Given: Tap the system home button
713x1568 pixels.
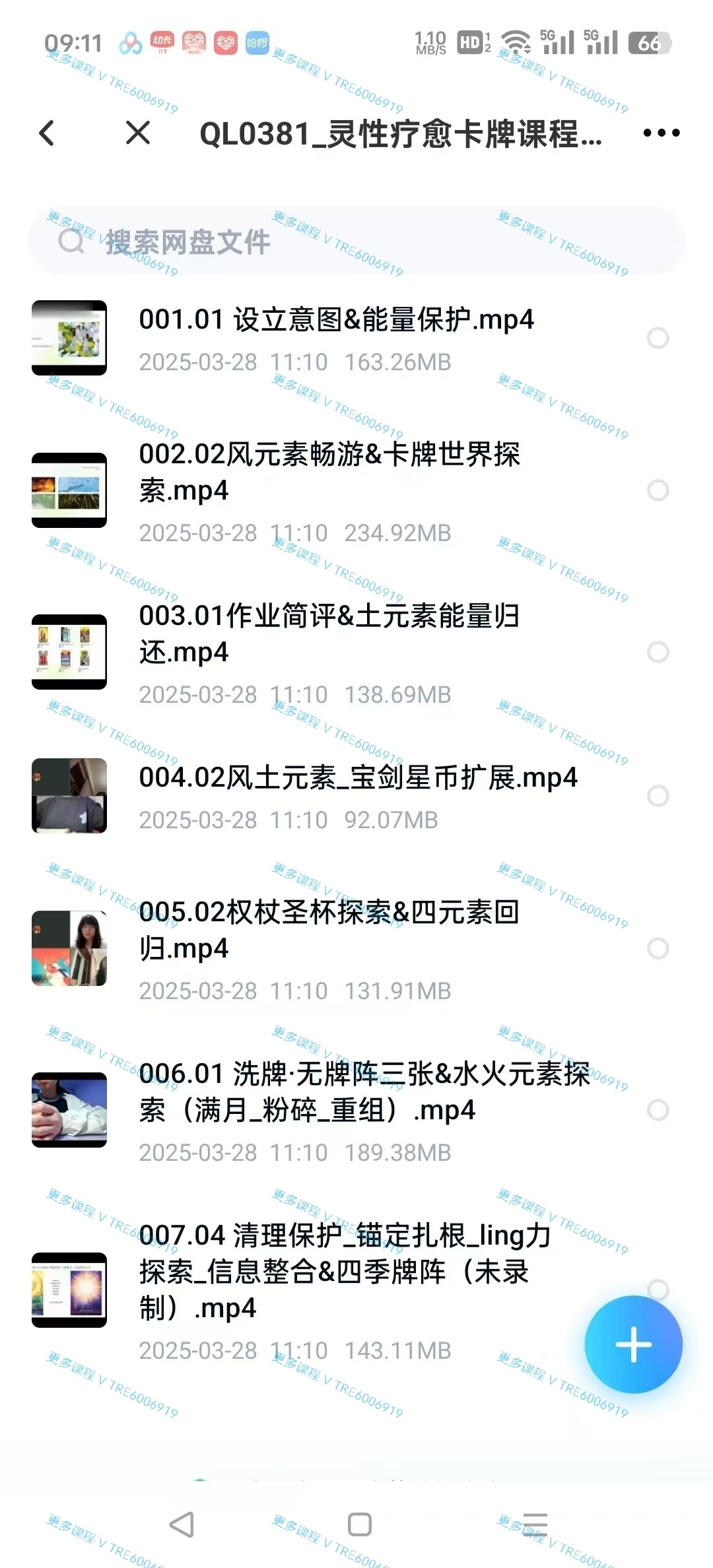Looking at the screenshot, I should click(359, 1525).
